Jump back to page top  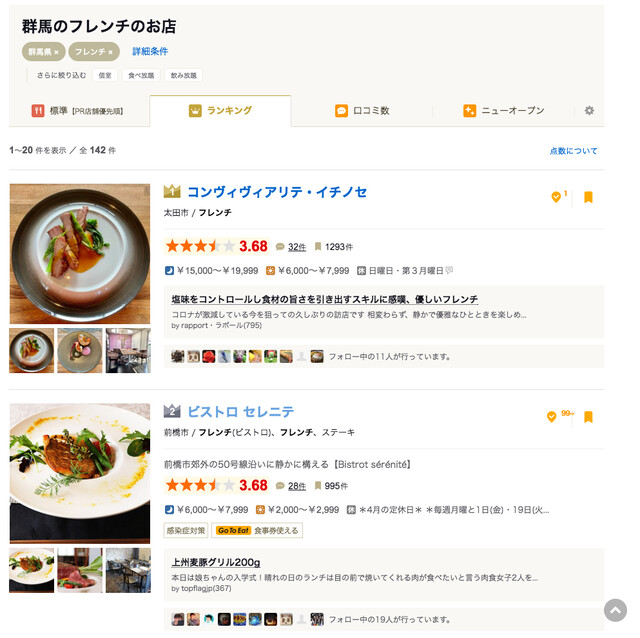click(615, 609)
